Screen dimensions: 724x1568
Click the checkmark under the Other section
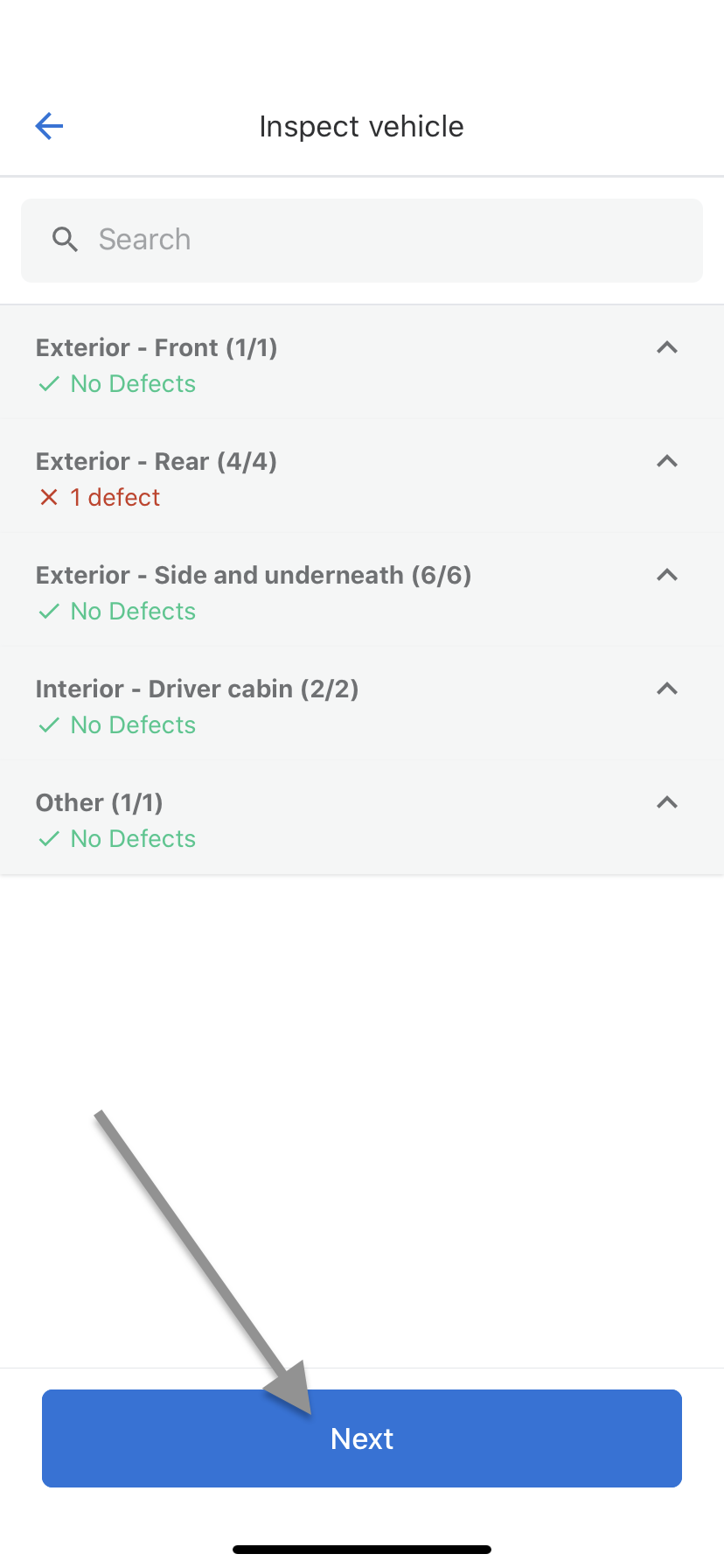(x=49, y=838)
